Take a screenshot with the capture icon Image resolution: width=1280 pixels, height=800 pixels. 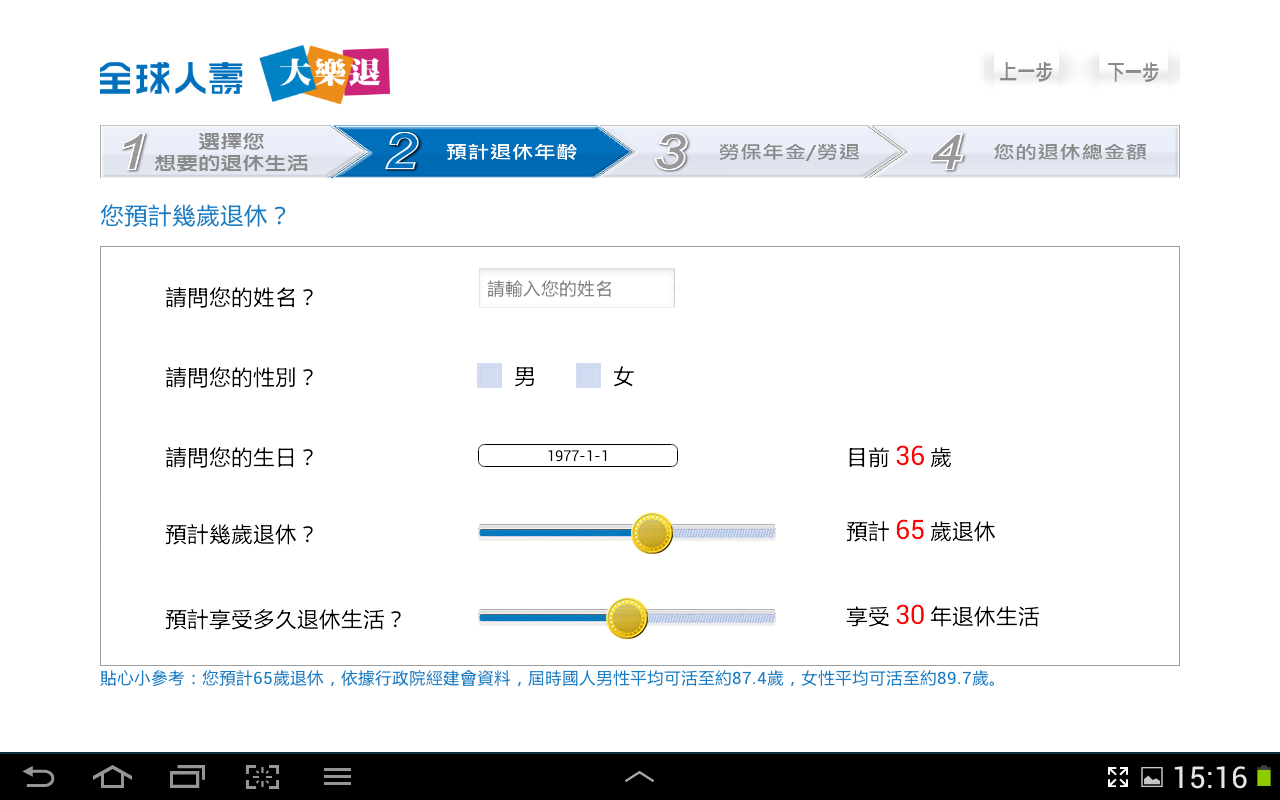262,777
